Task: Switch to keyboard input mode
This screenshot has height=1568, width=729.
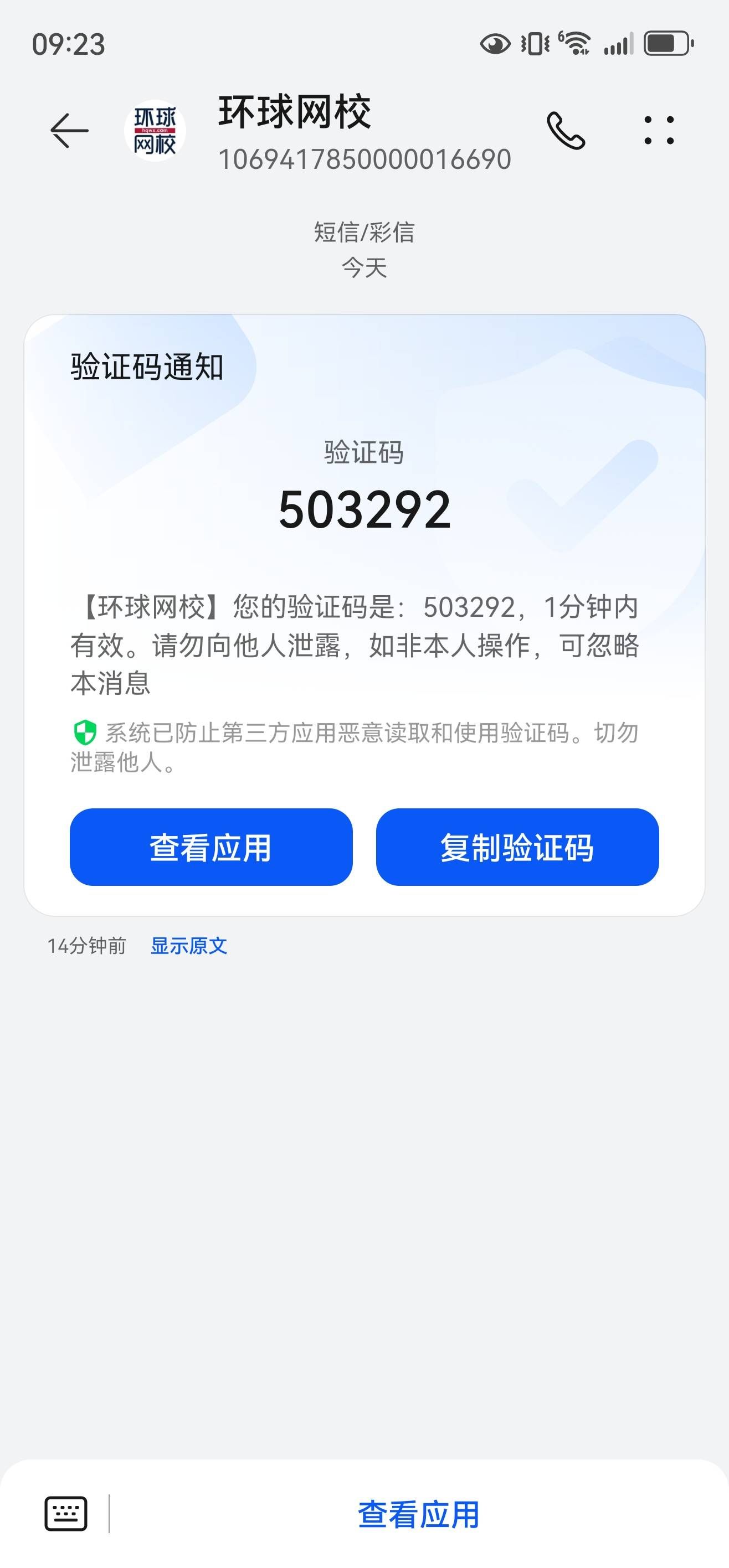Action: point(66,1513)
